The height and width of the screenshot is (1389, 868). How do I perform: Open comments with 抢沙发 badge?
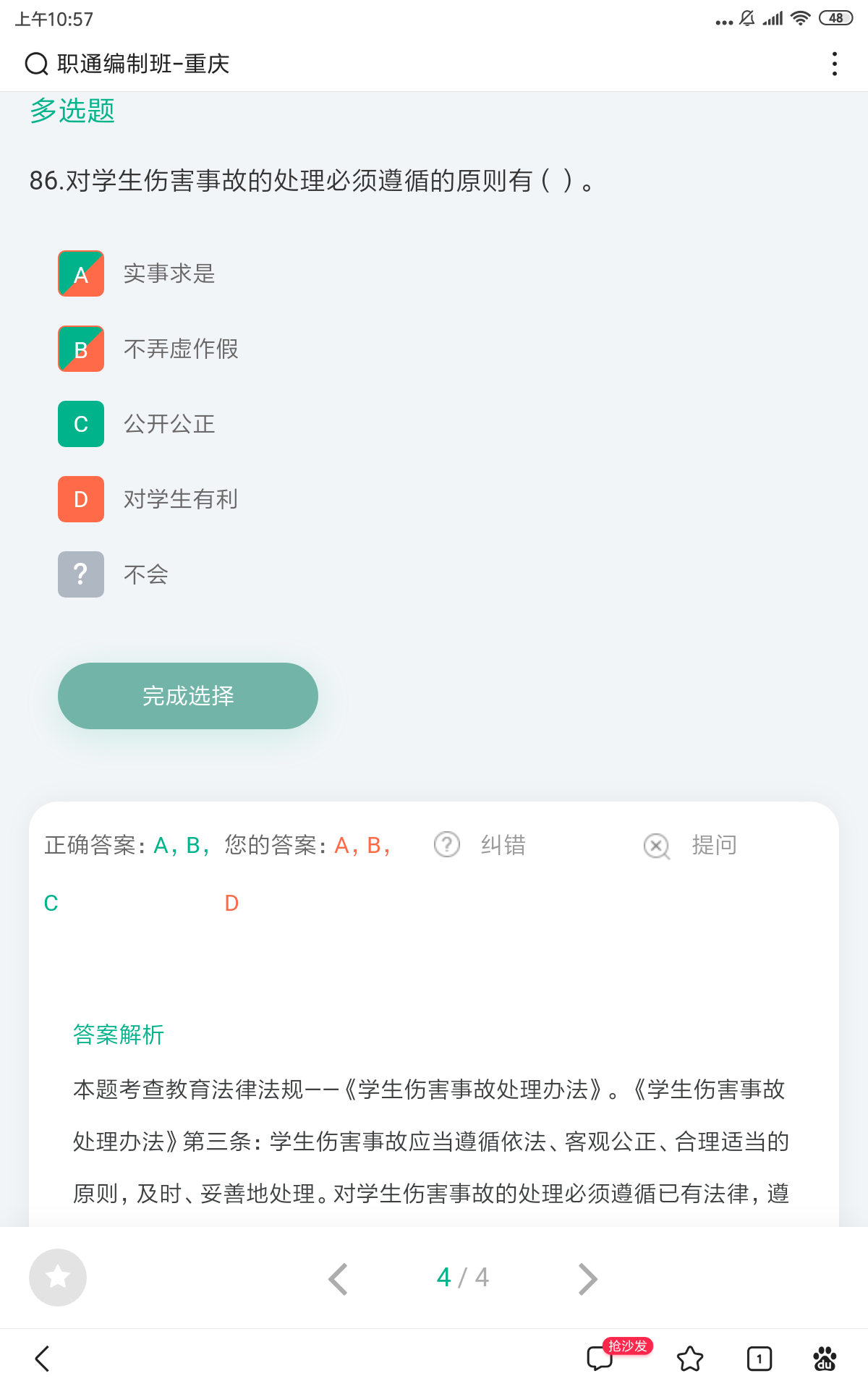[600, 1359]
